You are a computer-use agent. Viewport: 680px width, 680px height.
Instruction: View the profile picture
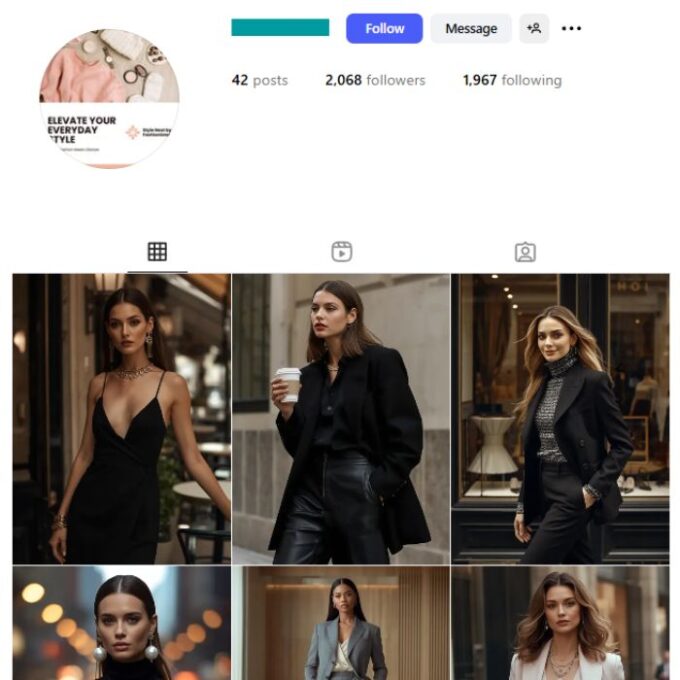[109, 98]
